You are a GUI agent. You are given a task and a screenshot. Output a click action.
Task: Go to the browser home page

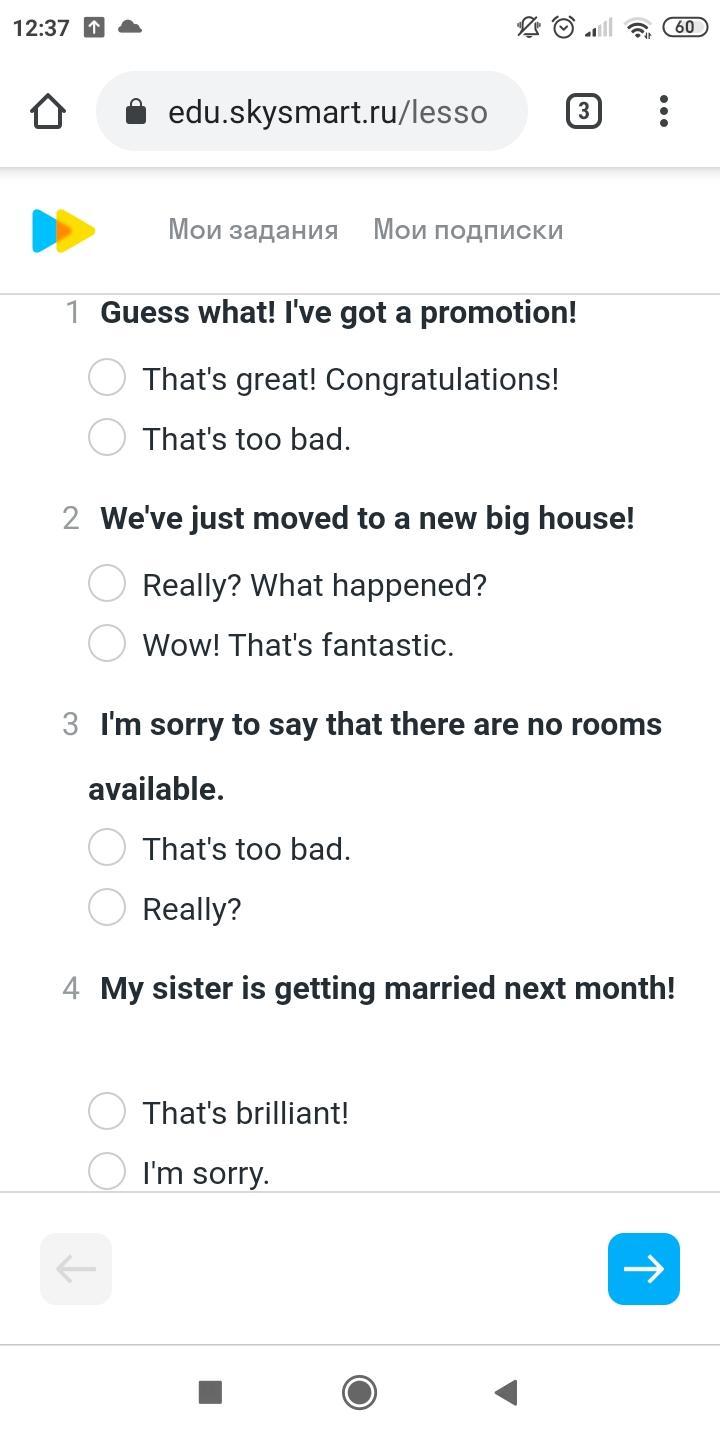[x=48, y=111]
